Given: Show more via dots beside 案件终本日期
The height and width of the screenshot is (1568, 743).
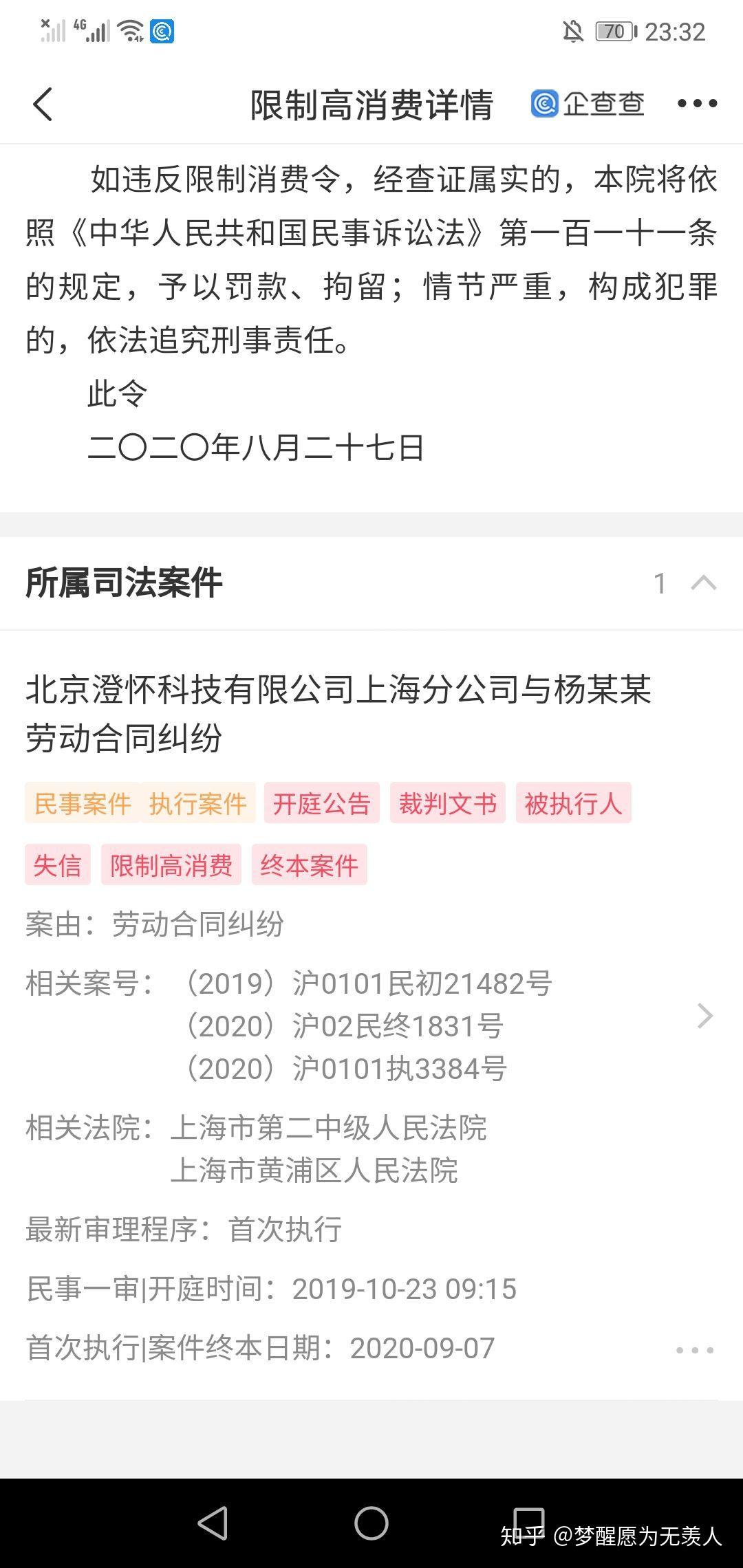Looking at the screenshot, I should [694, 1350].
